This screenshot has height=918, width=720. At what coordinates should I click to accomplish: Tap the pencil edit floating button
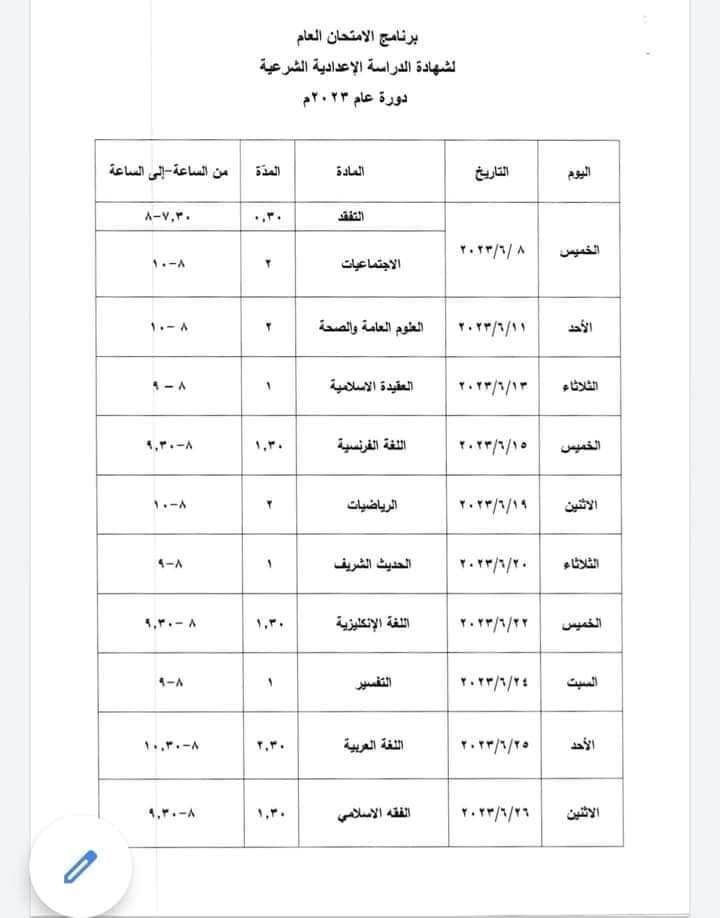click(x=77, y=866)
